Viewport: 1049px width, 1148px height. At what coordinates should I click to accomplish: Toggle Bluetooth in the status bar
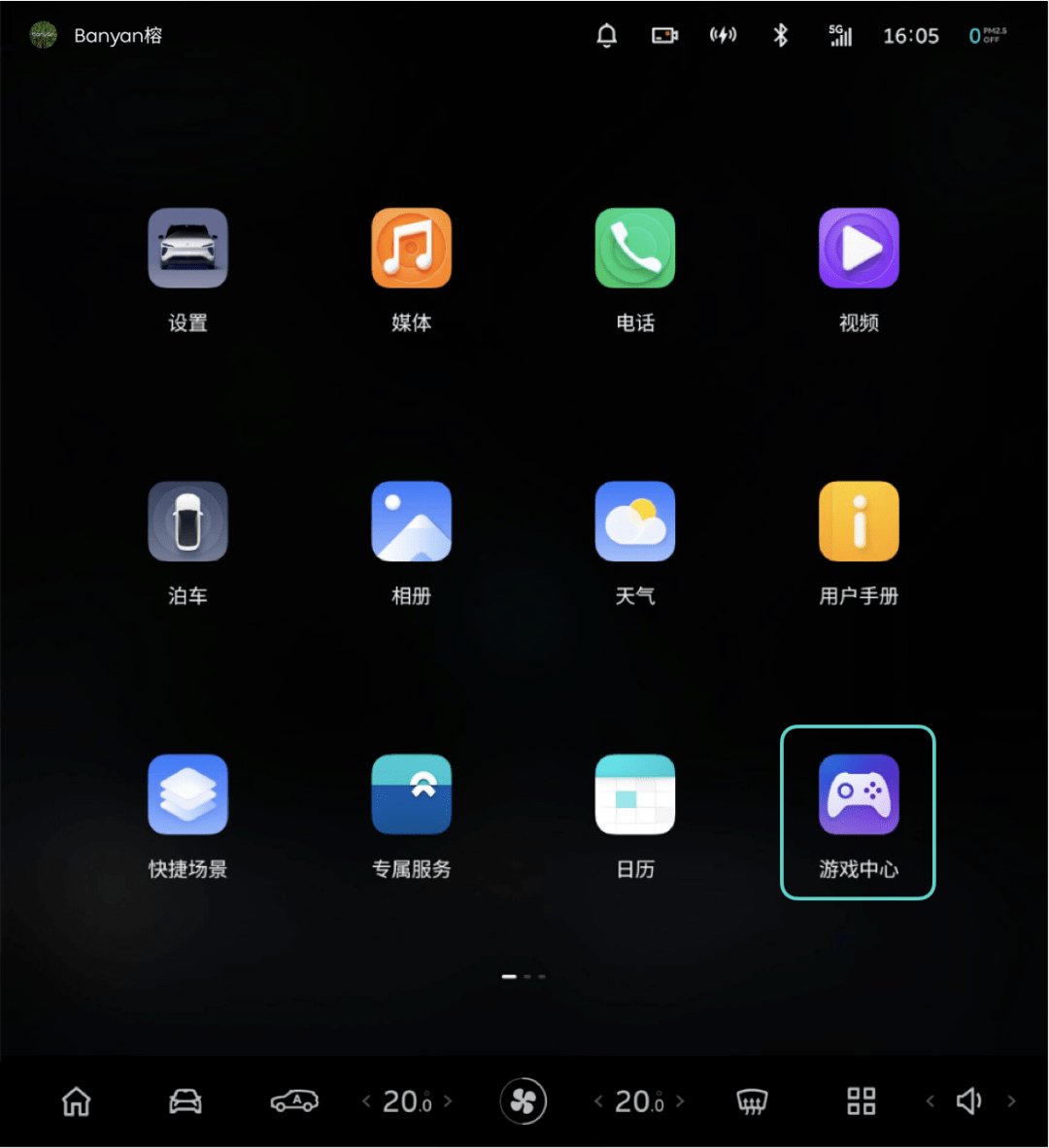click(781, 36)
